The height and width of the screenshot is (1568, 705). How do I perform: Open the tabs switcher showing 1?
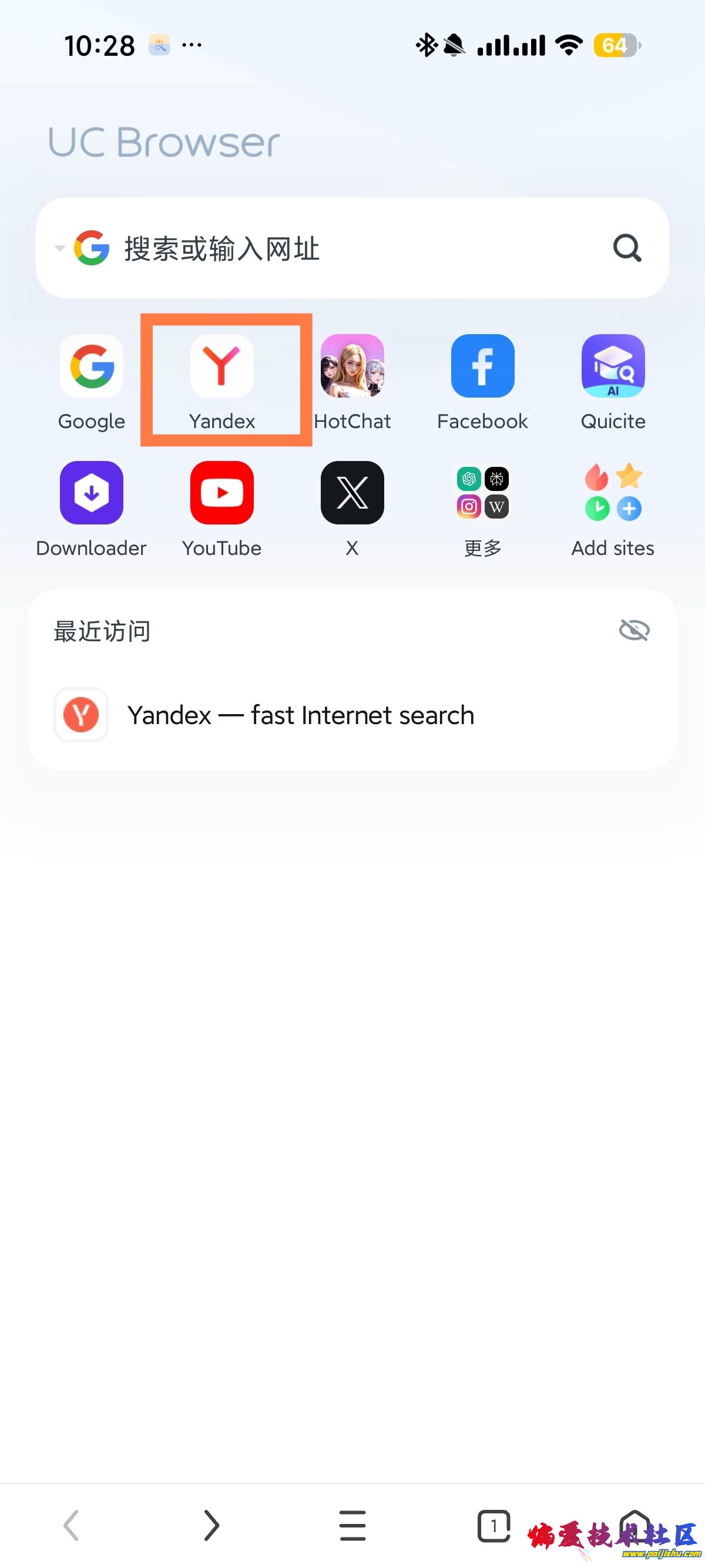493,1525
